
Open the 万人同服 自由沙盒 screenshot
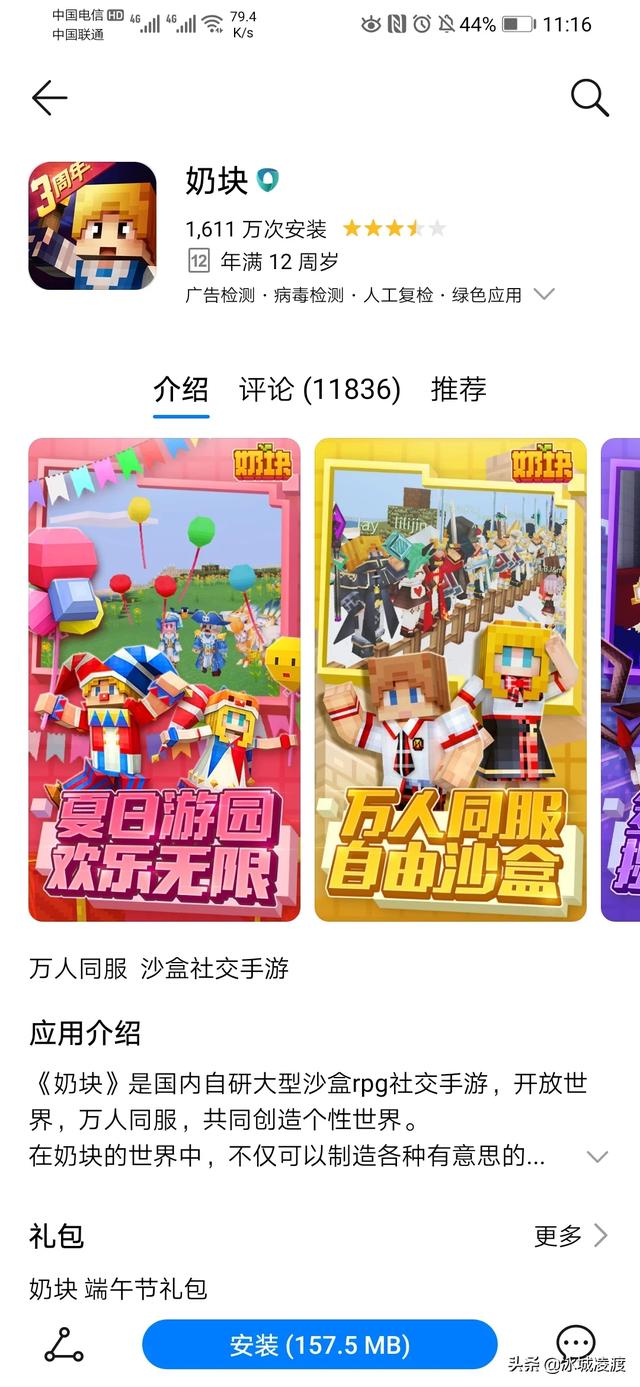(450, 679)
